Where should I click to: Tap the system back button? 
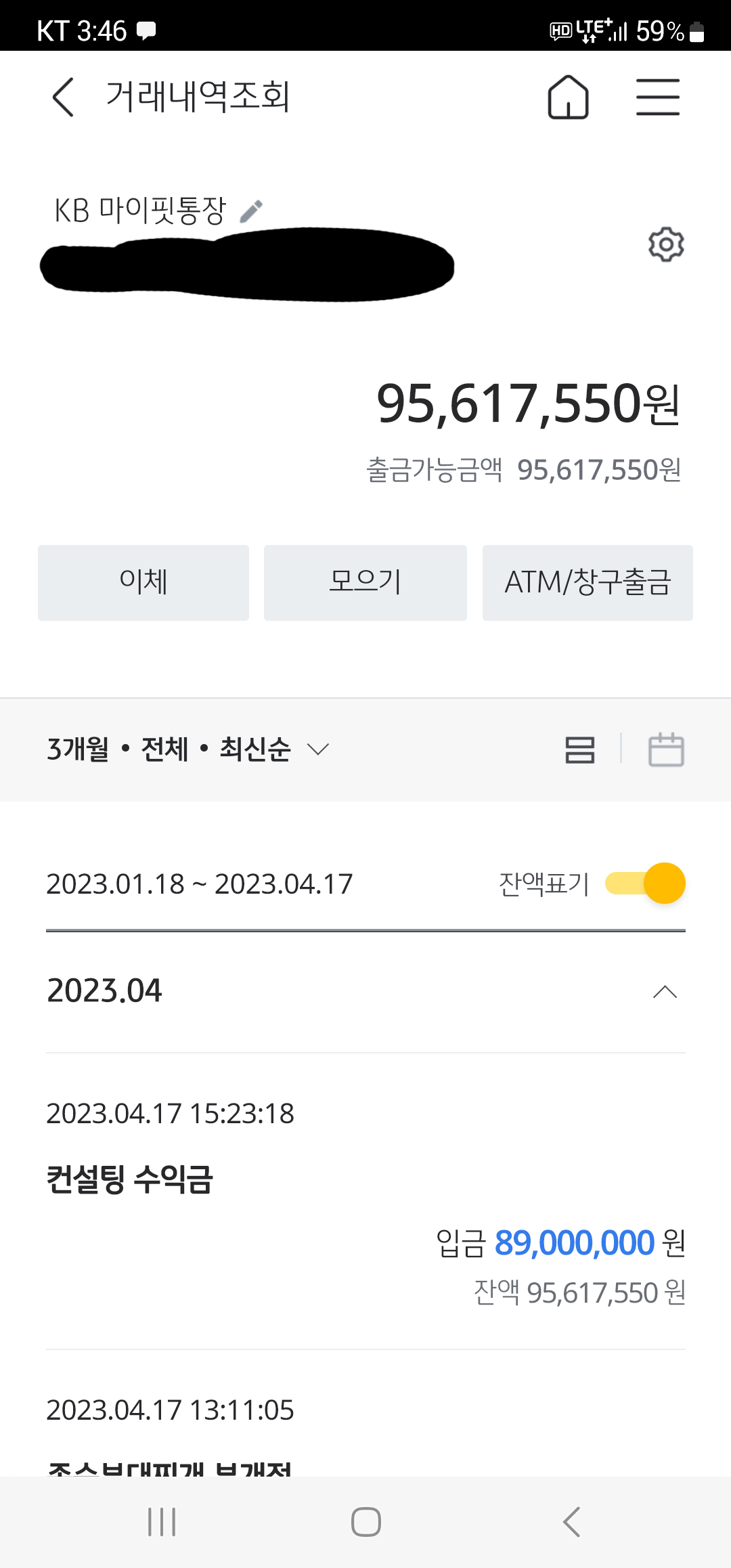(x=572, y=1522)
